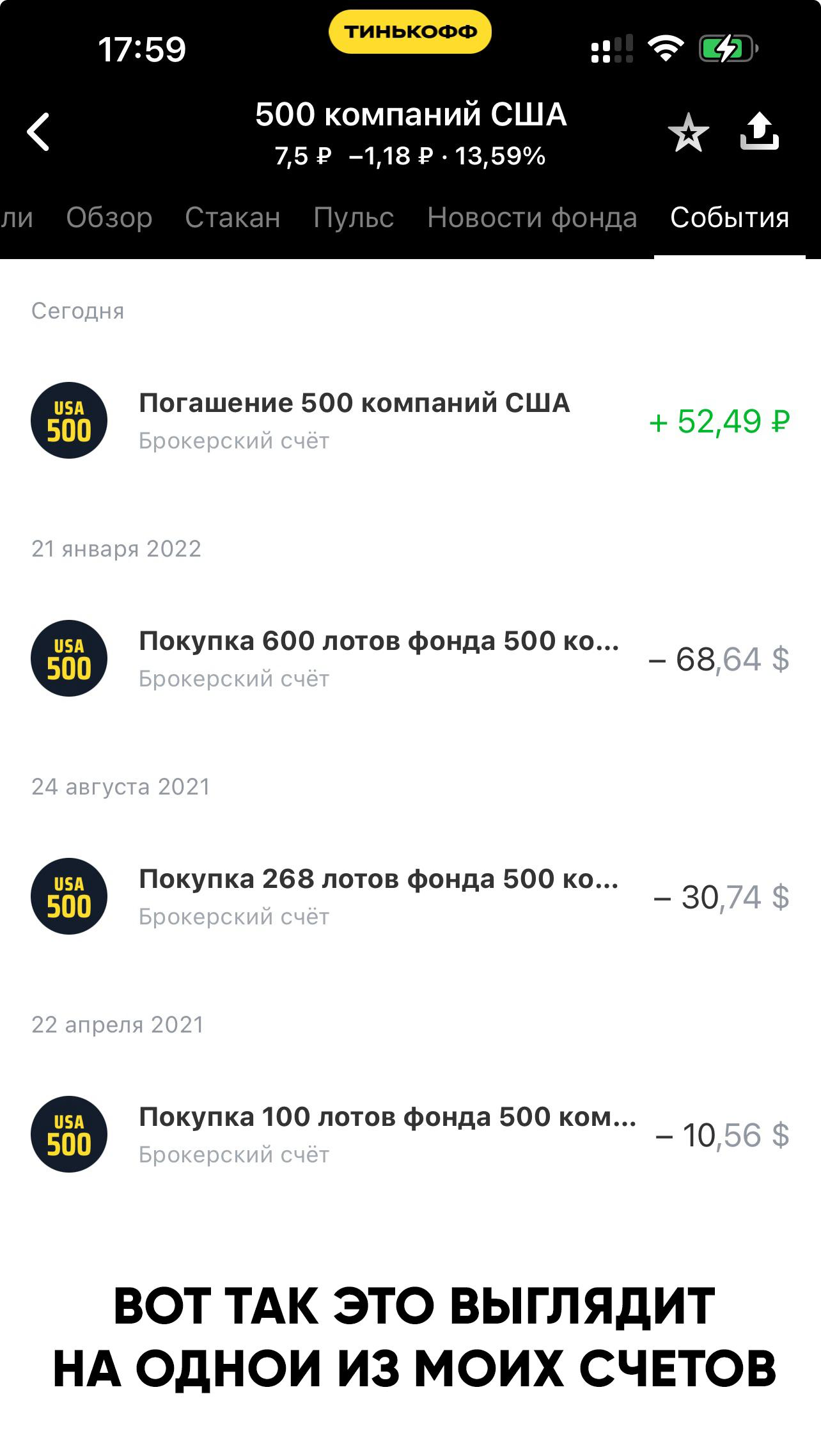The height and width of the screenshot is (1456, 821).
Task: Share the 500 компаний США fund
Action: pyautogui.click(x=759, y=132)
